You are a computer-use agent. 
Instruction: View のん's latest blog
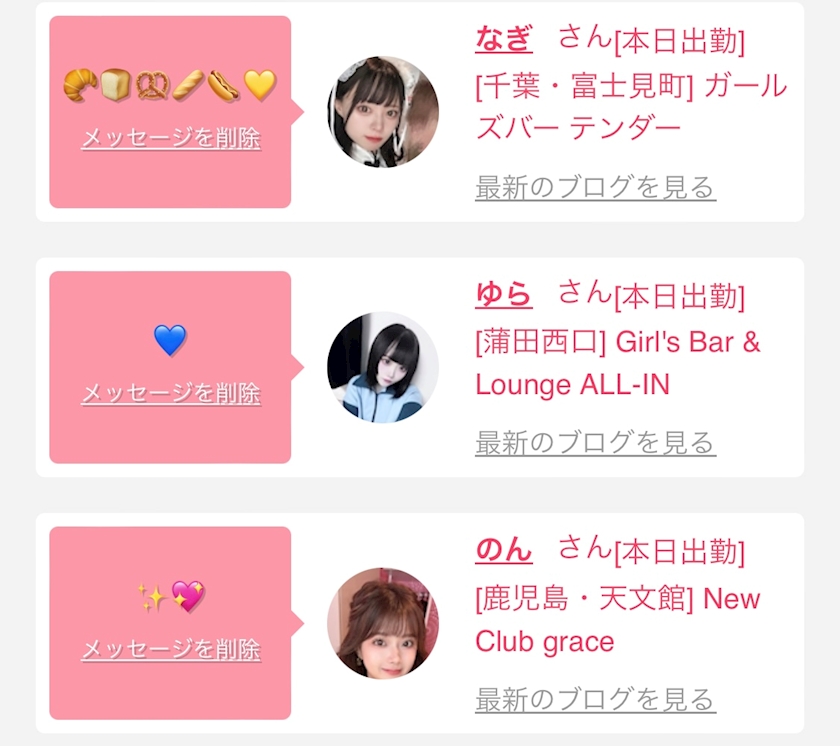(595, 698)
